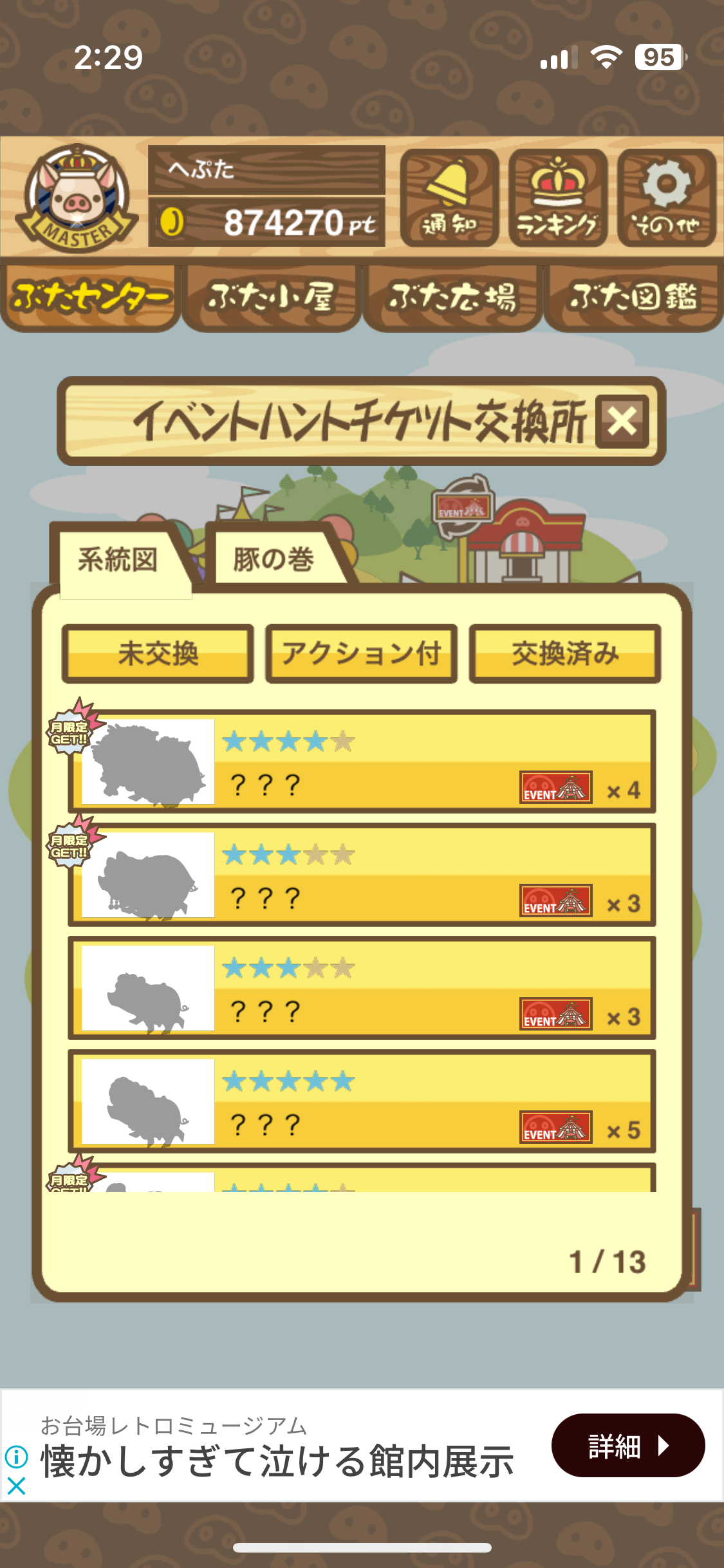
Task: Tap the 詳細 button on the ad
Action: click(x=627, y=1446)
